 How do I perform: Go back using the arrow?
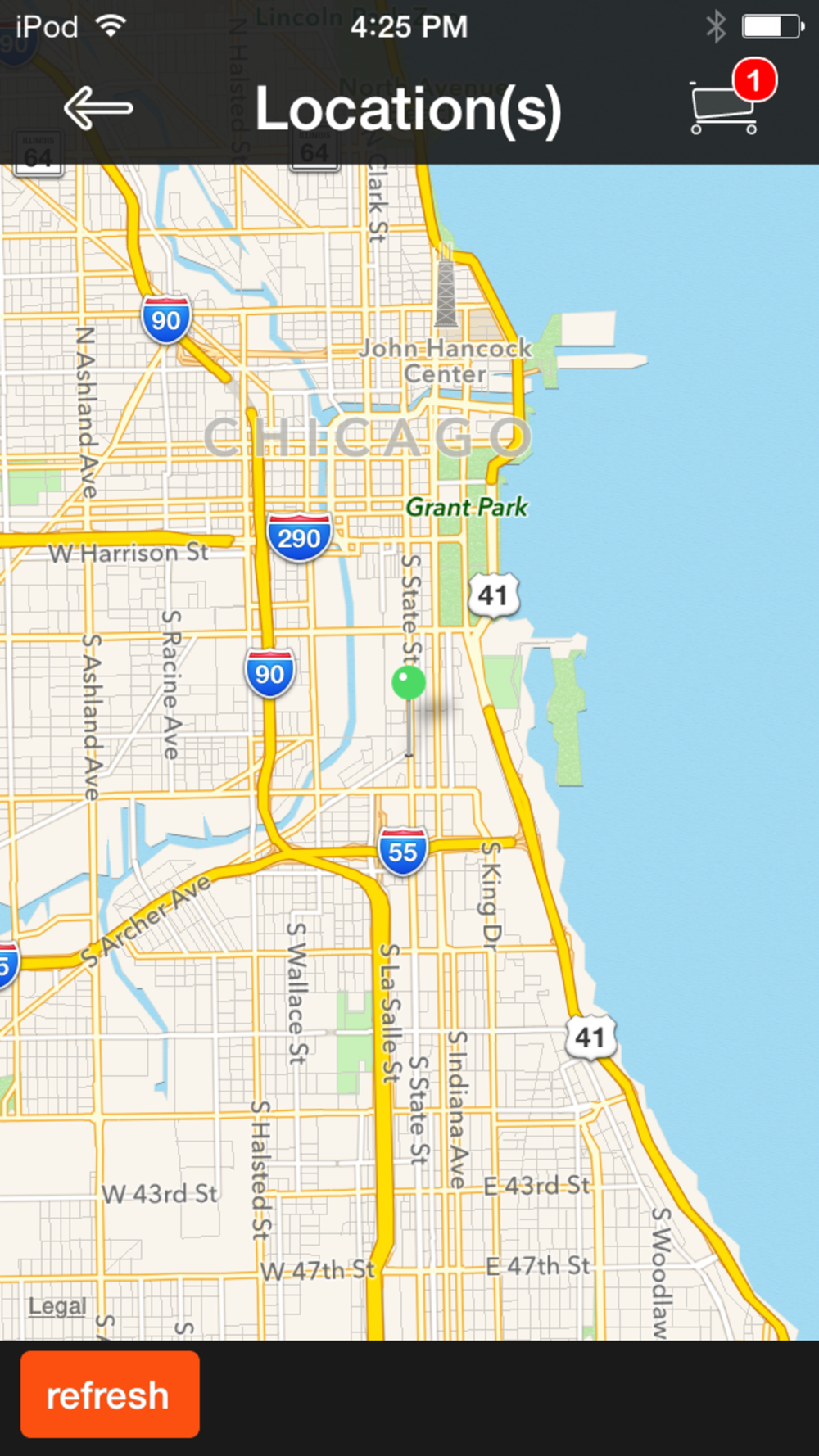[x=98, y=108]
